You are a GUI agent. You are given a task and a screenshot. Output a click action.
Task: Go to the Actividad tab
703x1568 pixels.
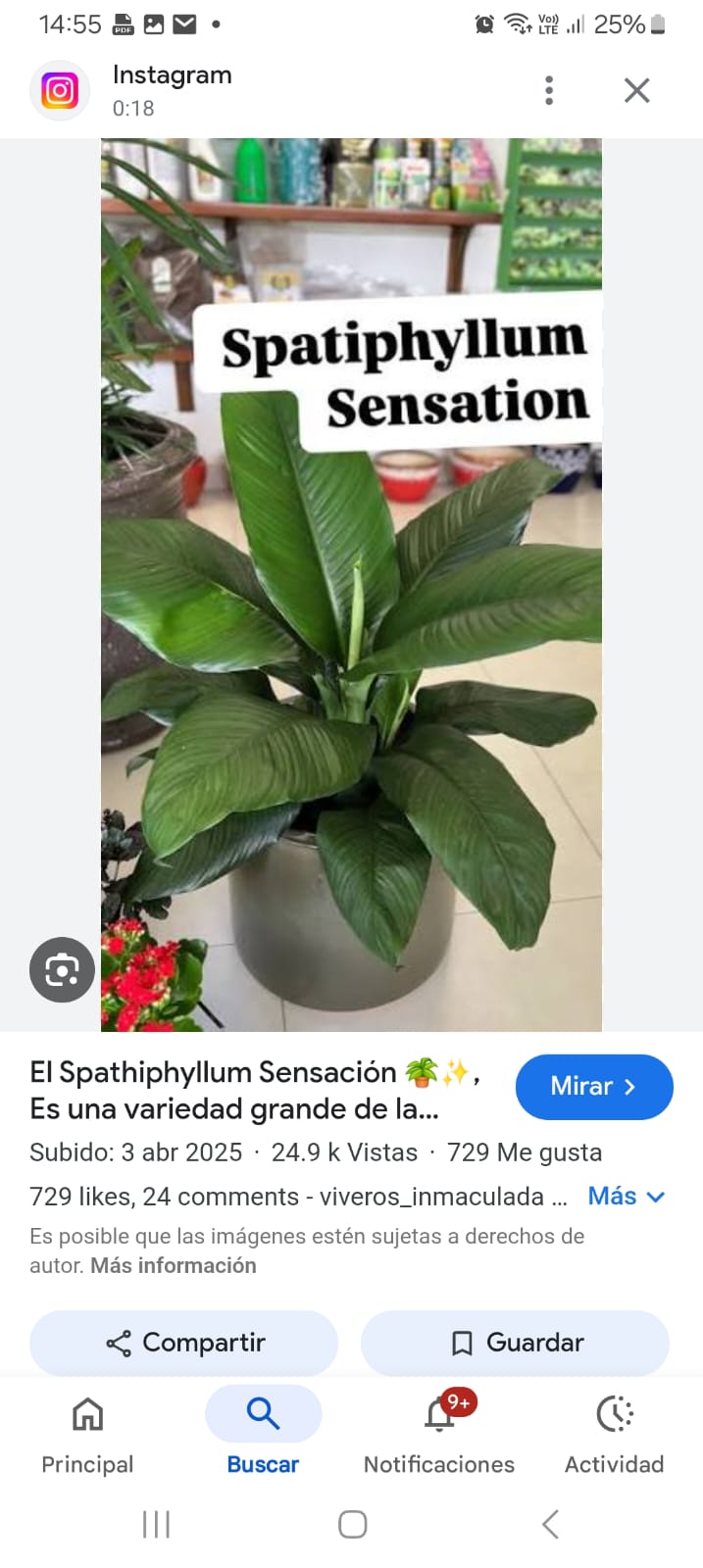[614, 1434]
